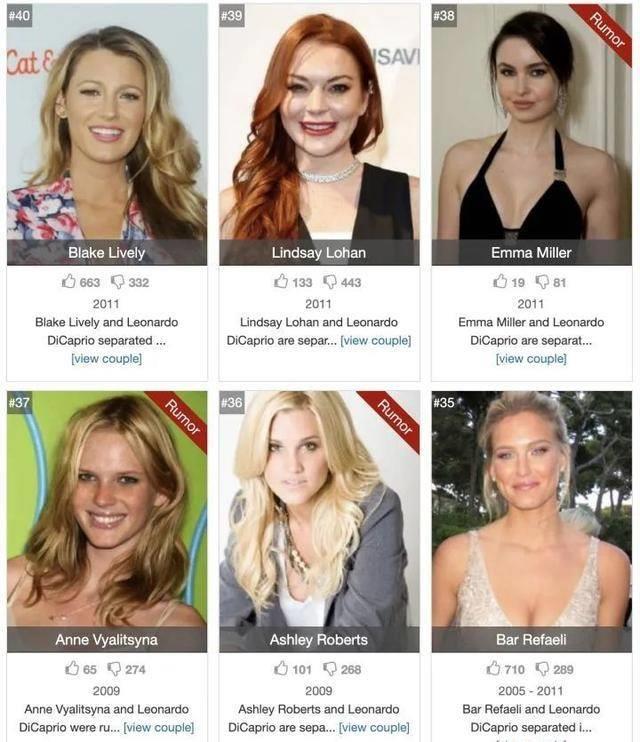View couple link under Emma Miller
The image size is (640, 742).
[531, 358]
